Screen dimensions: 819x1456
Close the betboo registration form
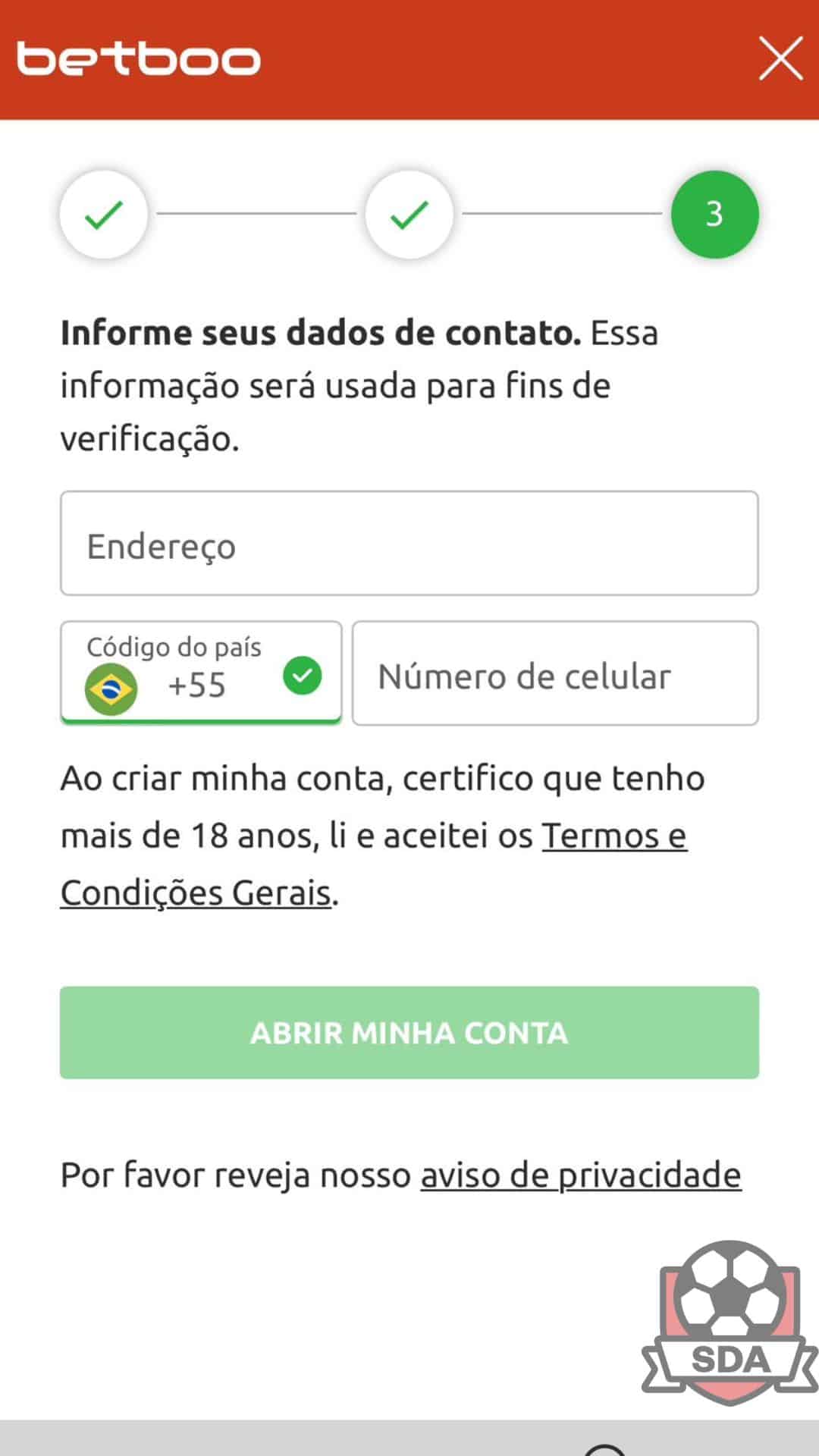(x=780, y=58)
